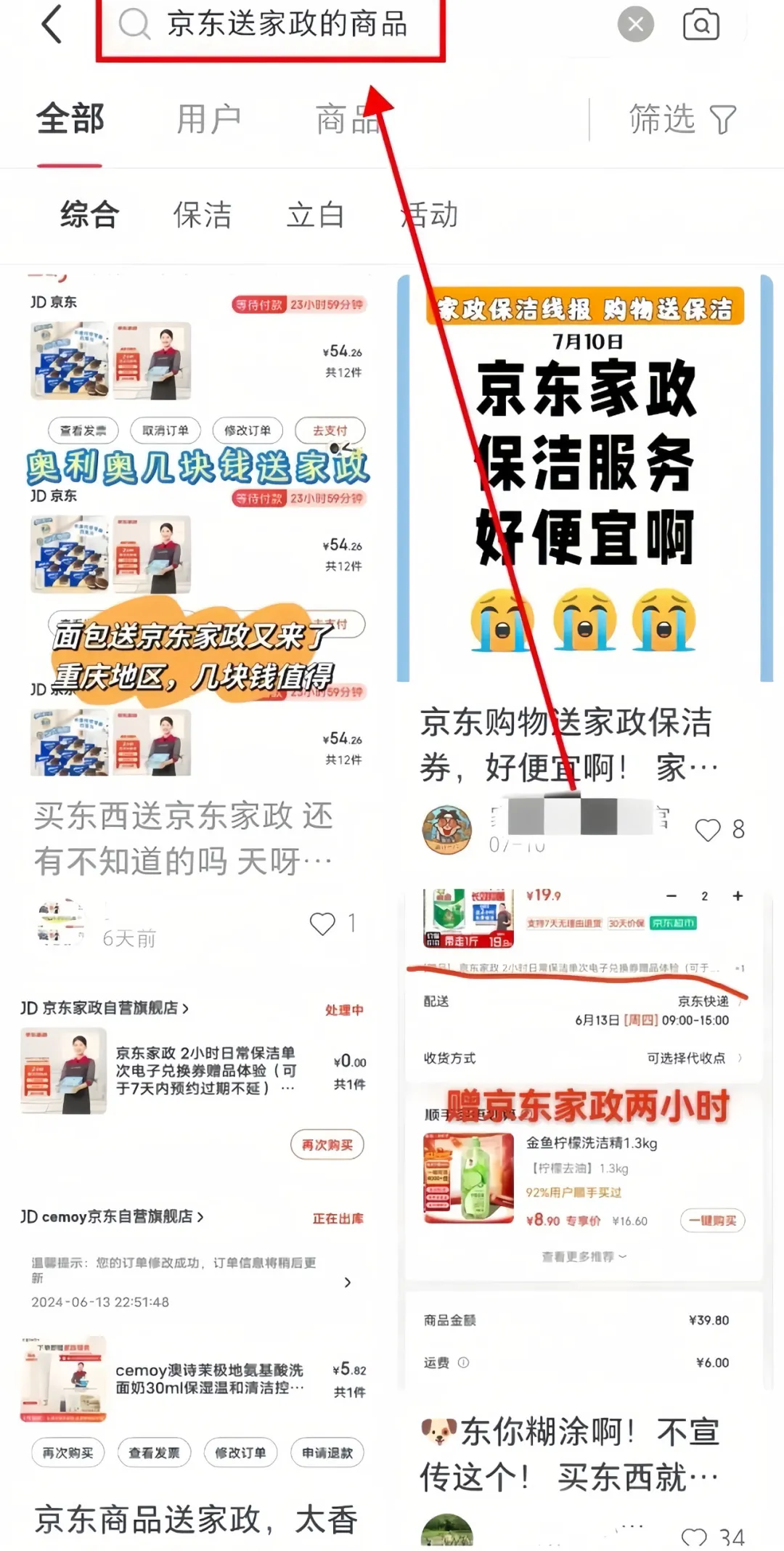The width and height of the screenshot is (784, 1551).
Task: Open the post 京东购物送家政保洁券
Action: pyautogui.click(x=569, y=744)
